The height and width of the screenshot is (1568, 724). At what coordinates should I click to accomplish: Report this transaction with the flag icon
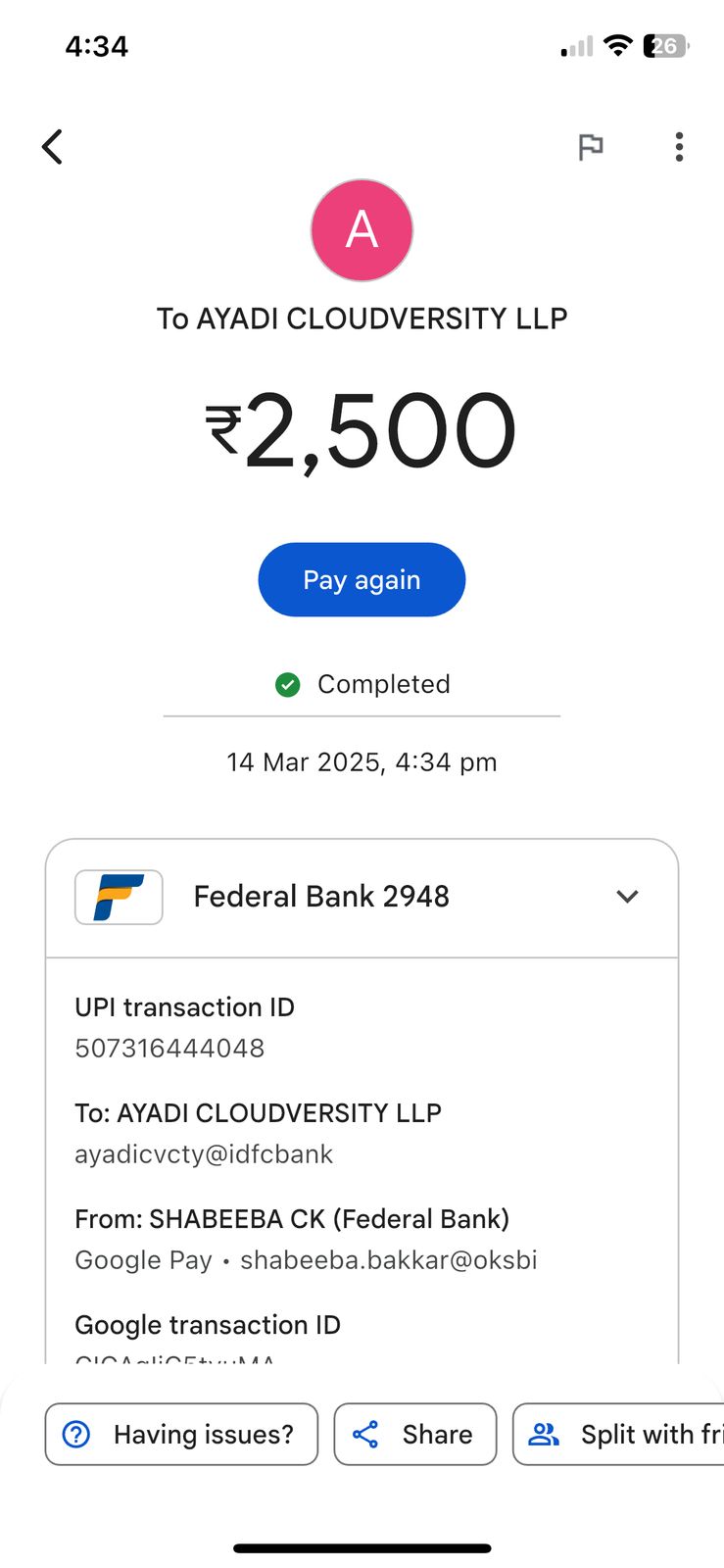coord(590,147)
